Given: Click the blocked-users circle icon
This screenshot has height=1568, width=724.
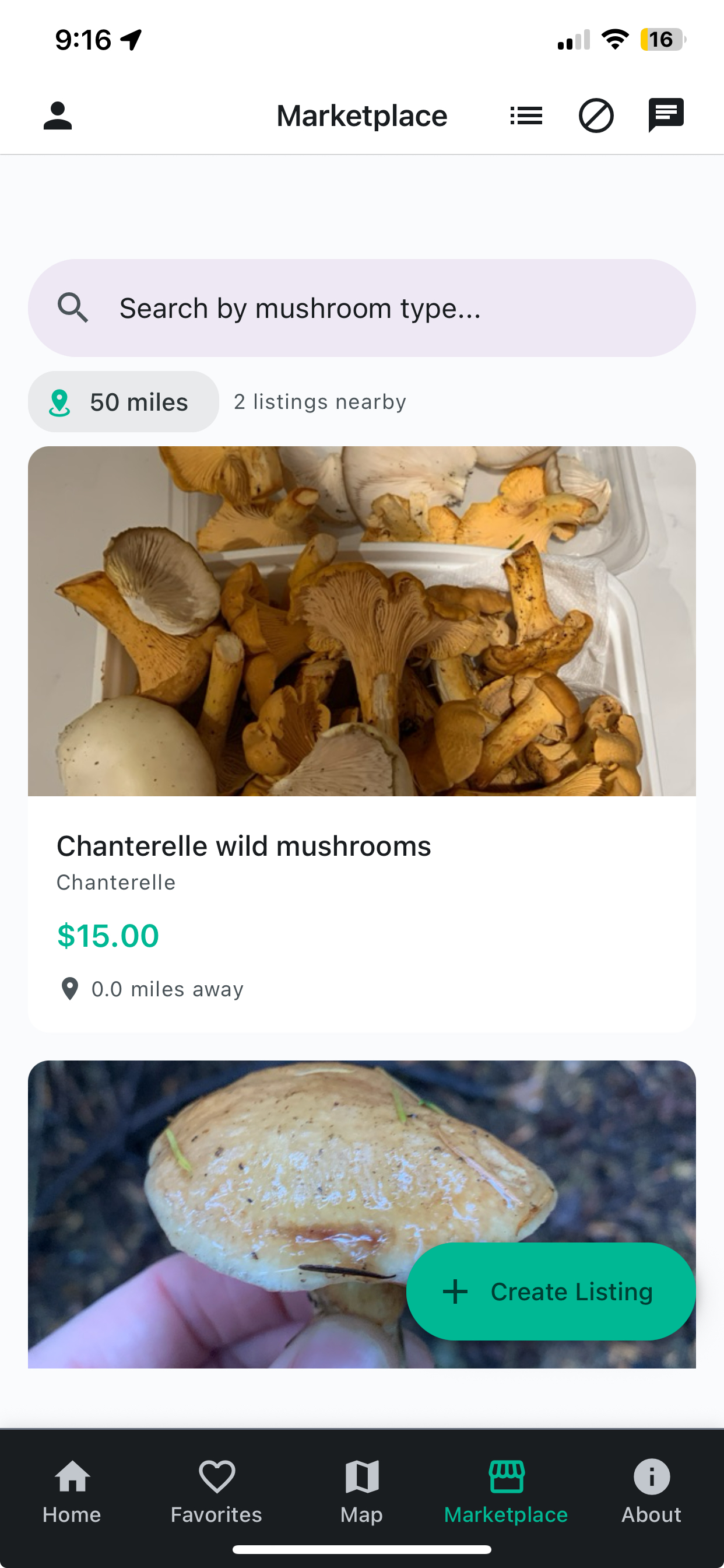Looking at the screenshot, I should (x=596, y=114).
